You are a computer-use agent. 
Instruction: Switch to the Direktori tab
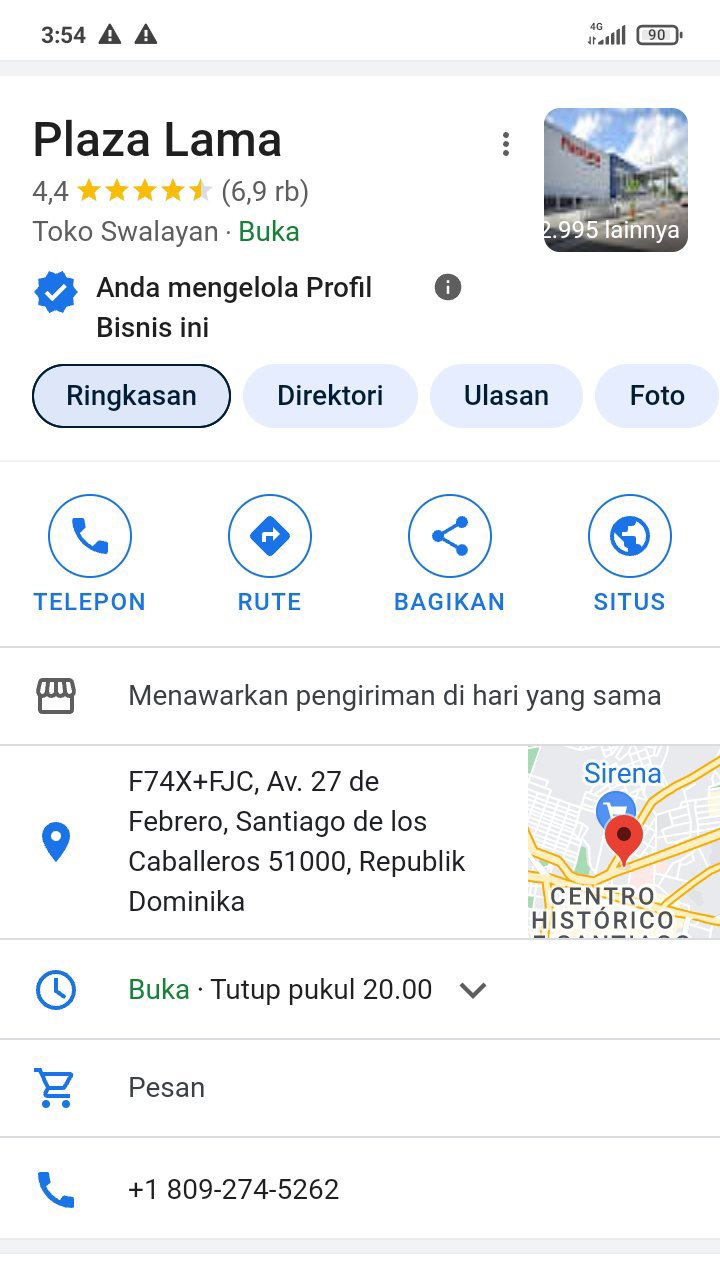(330, 396)
